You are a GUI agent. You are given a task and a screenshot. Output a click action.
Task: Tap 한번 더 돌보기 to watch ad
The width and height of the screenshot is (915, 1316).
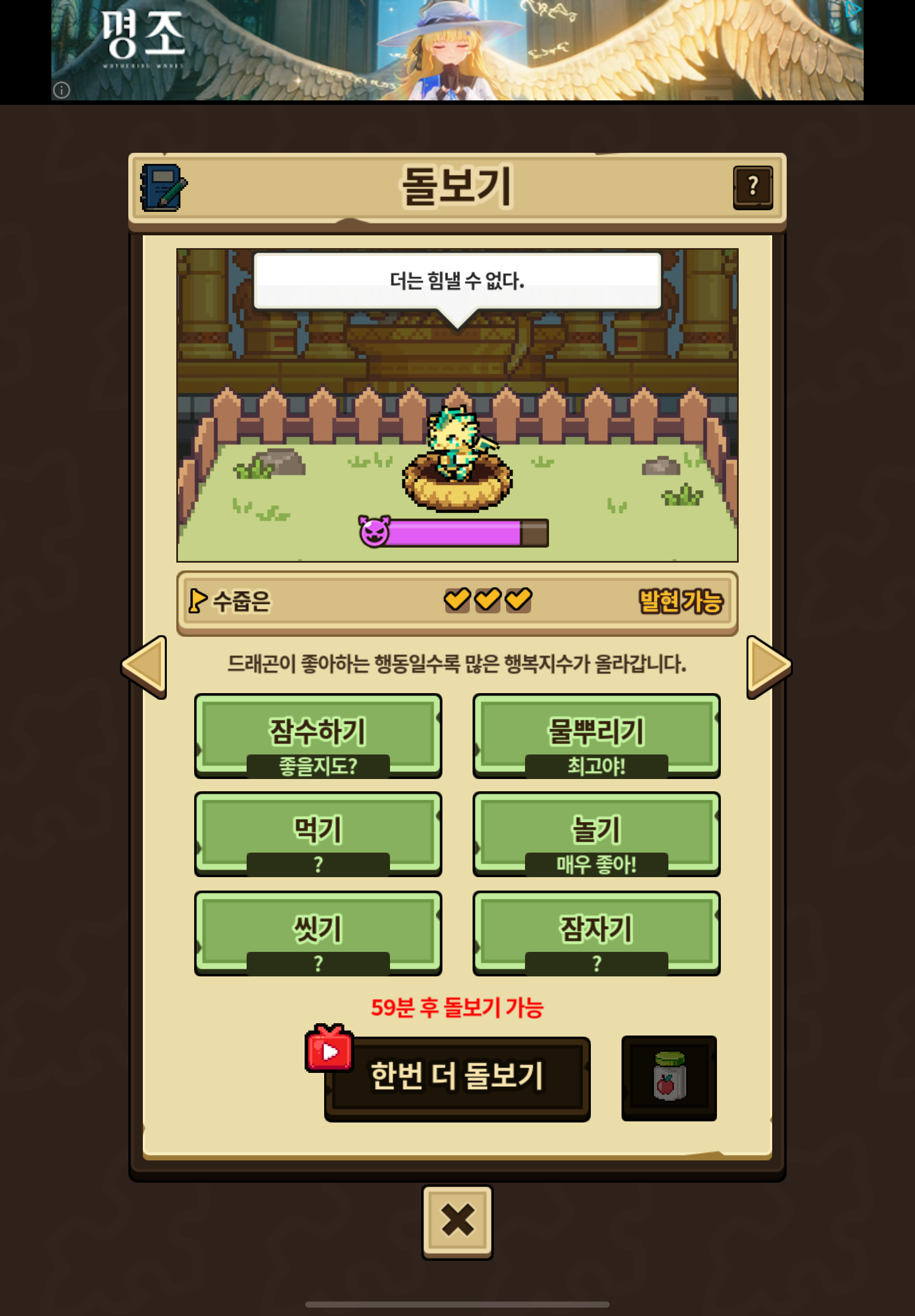click(457, 1077)
